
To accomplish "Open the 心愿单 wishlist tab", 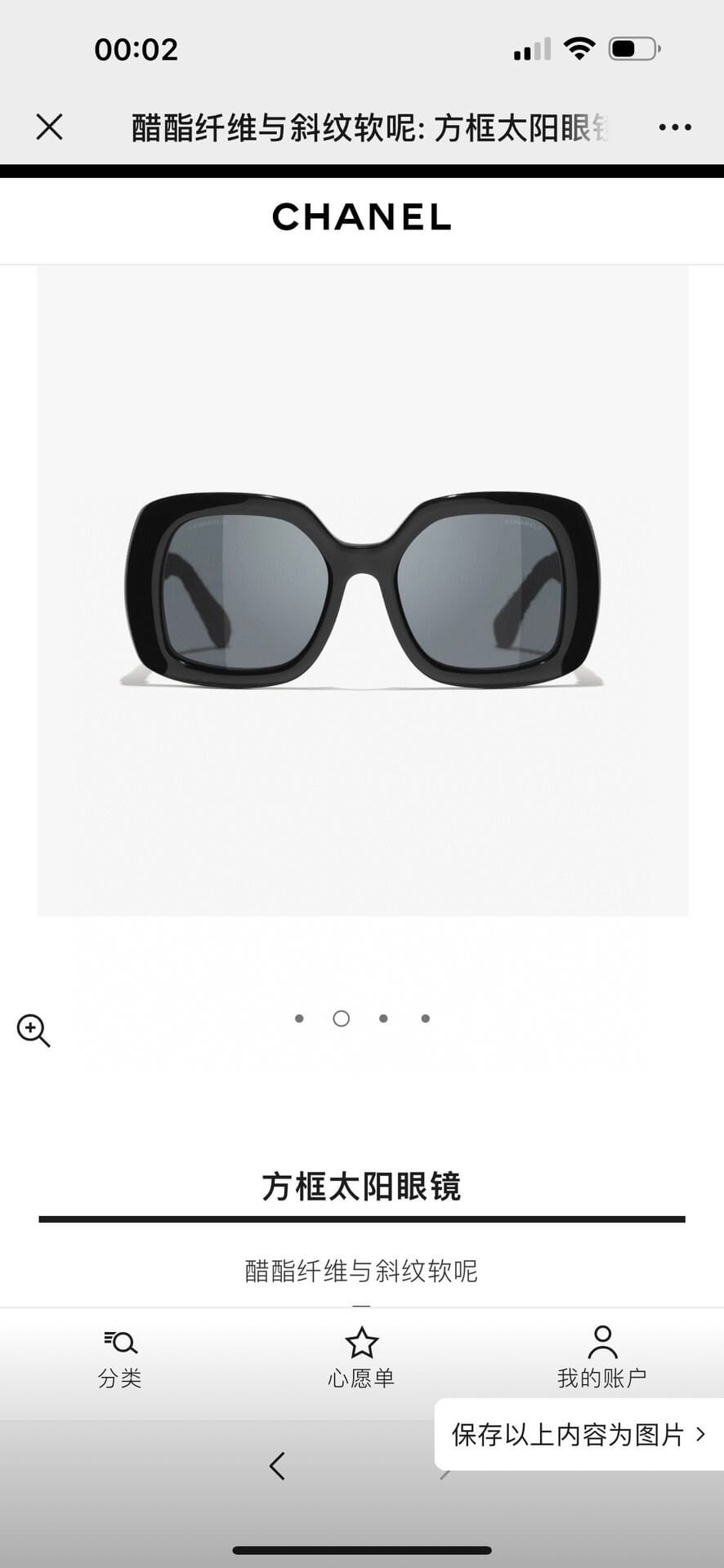I will tap(361, 1358).
